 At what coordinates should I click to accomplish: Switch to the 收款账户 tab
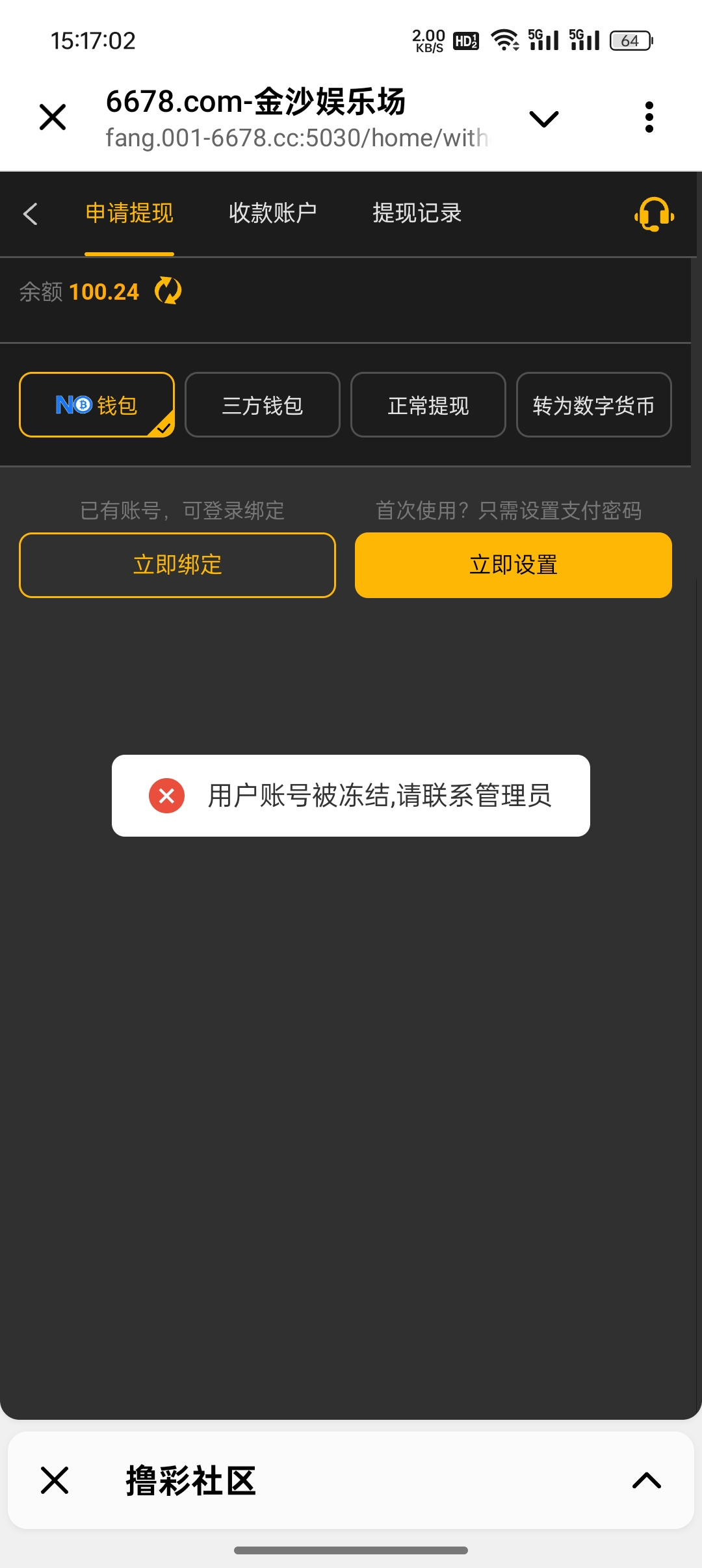point(272,213)
